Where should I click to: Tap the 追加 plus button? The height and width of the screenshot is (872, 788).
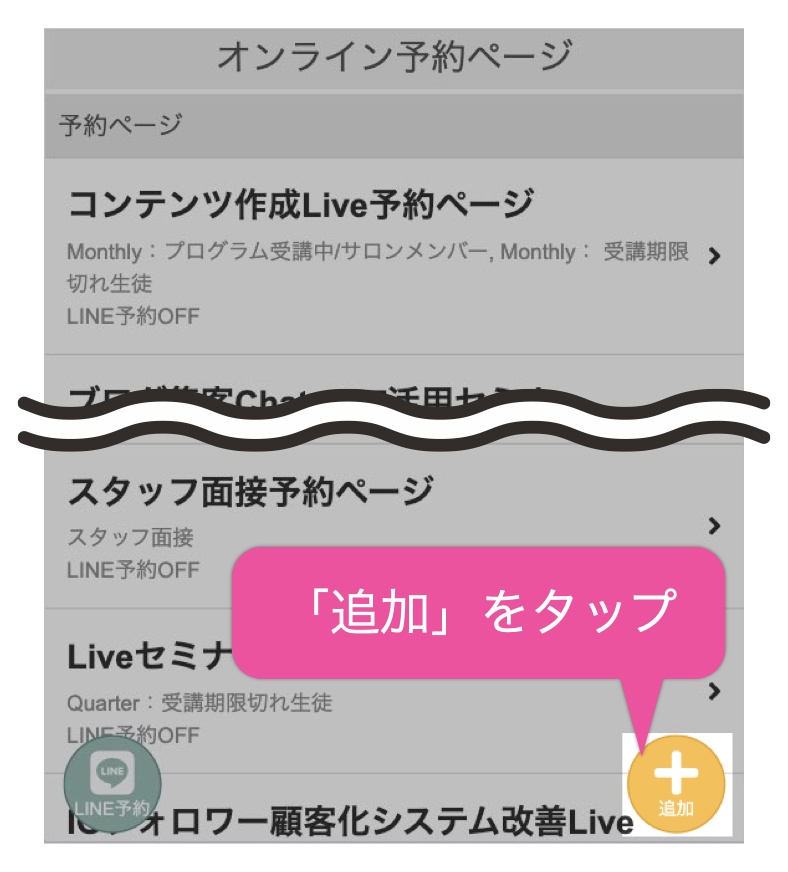coord(676,783)
